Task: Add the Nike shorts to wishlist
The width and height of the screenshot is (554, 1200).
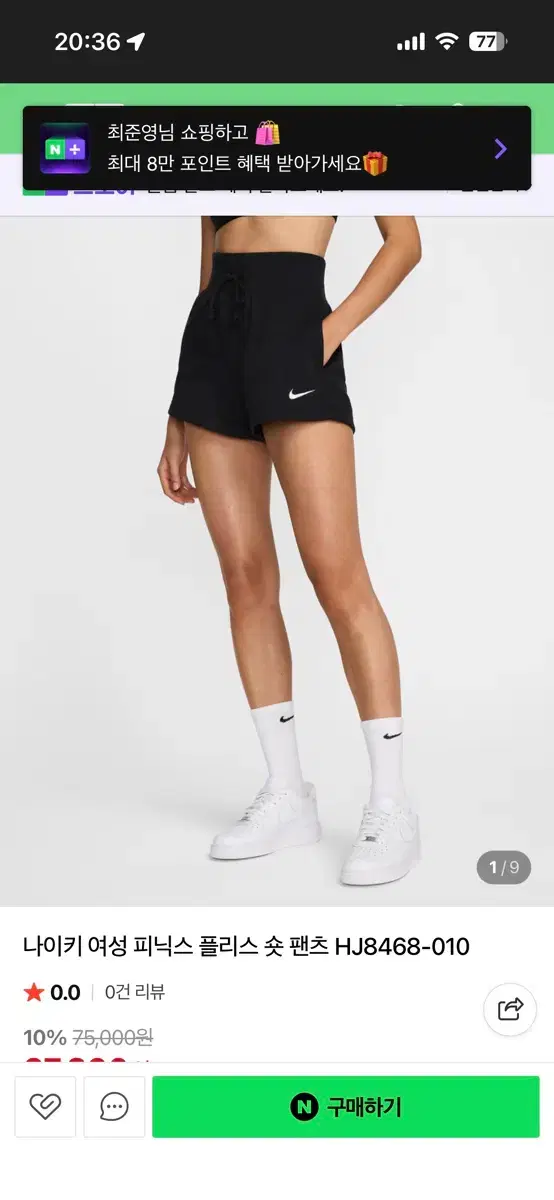Action: 45,1106
